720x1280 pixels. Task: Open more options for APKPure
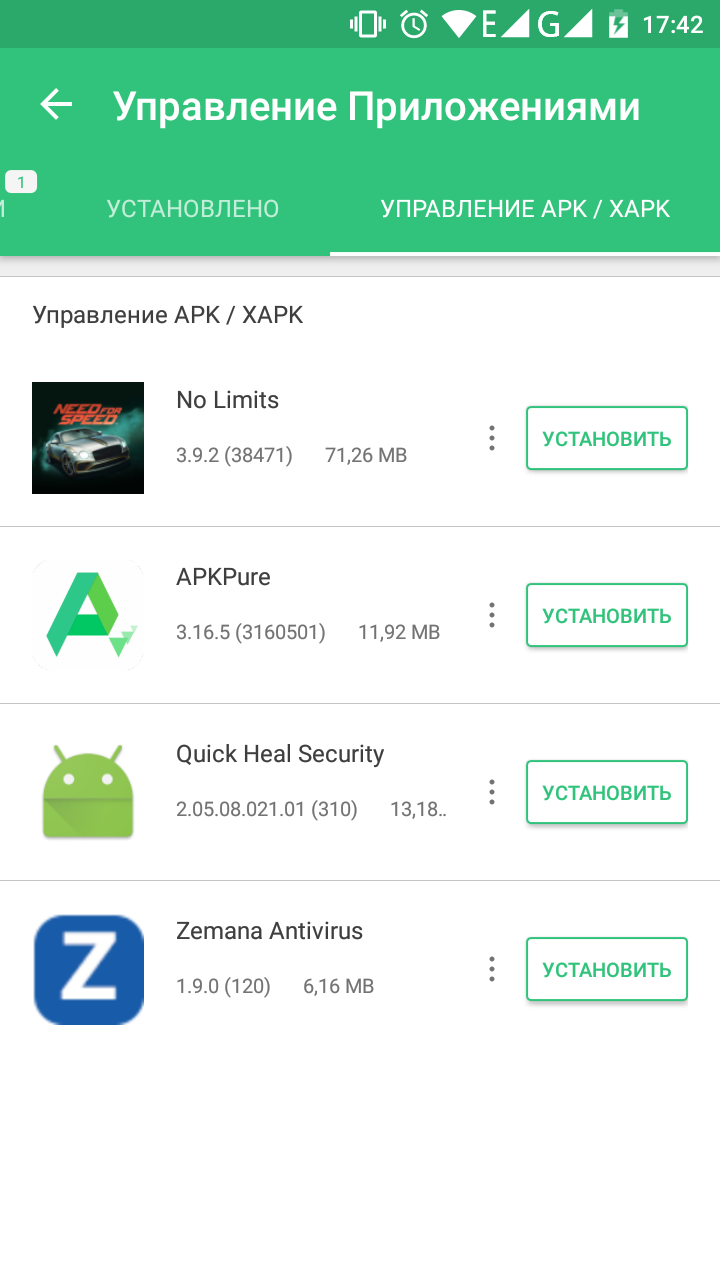491,615
